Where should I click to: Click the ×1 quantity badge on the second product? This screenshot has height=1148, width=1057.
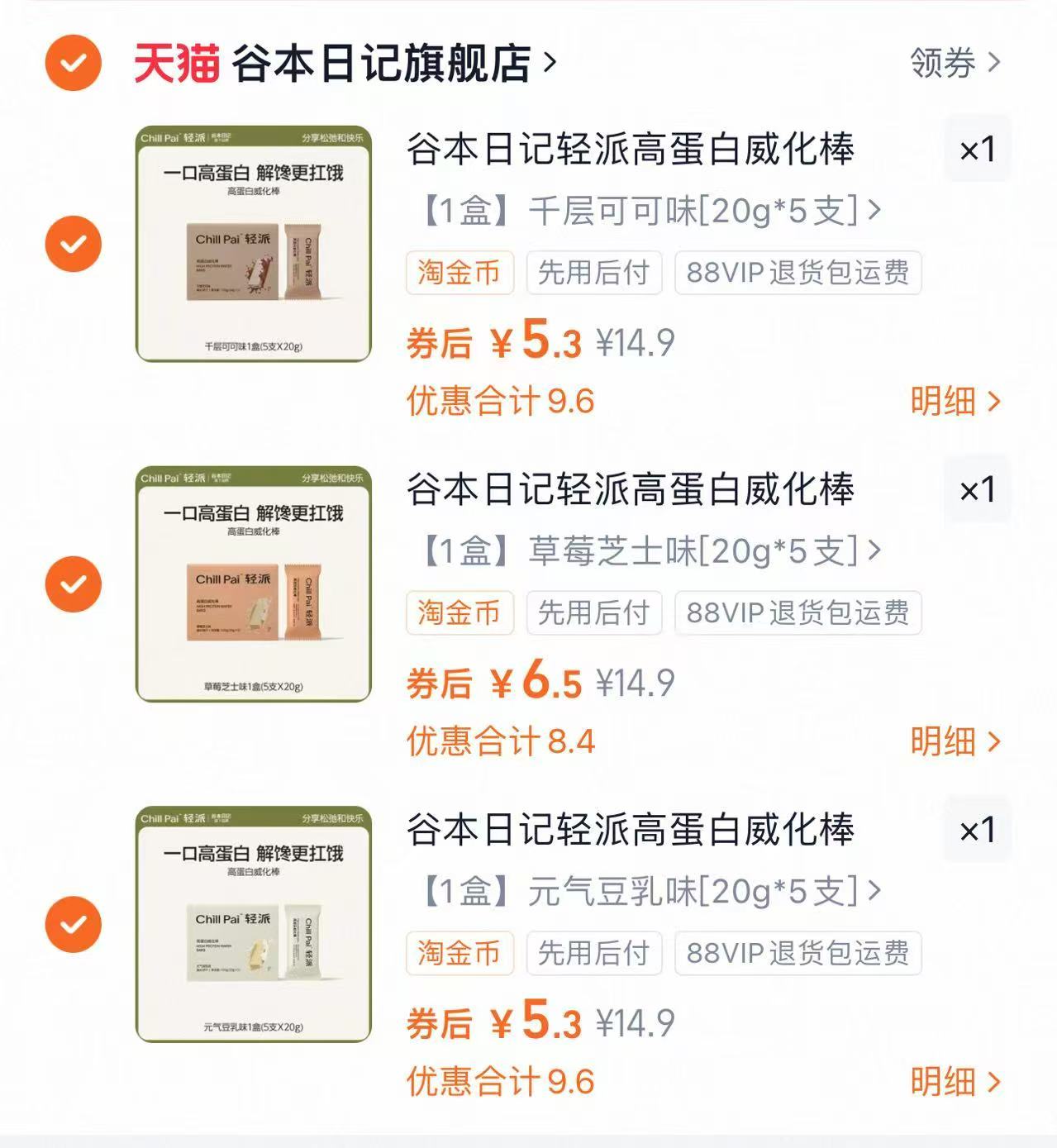tap(978, 490)
